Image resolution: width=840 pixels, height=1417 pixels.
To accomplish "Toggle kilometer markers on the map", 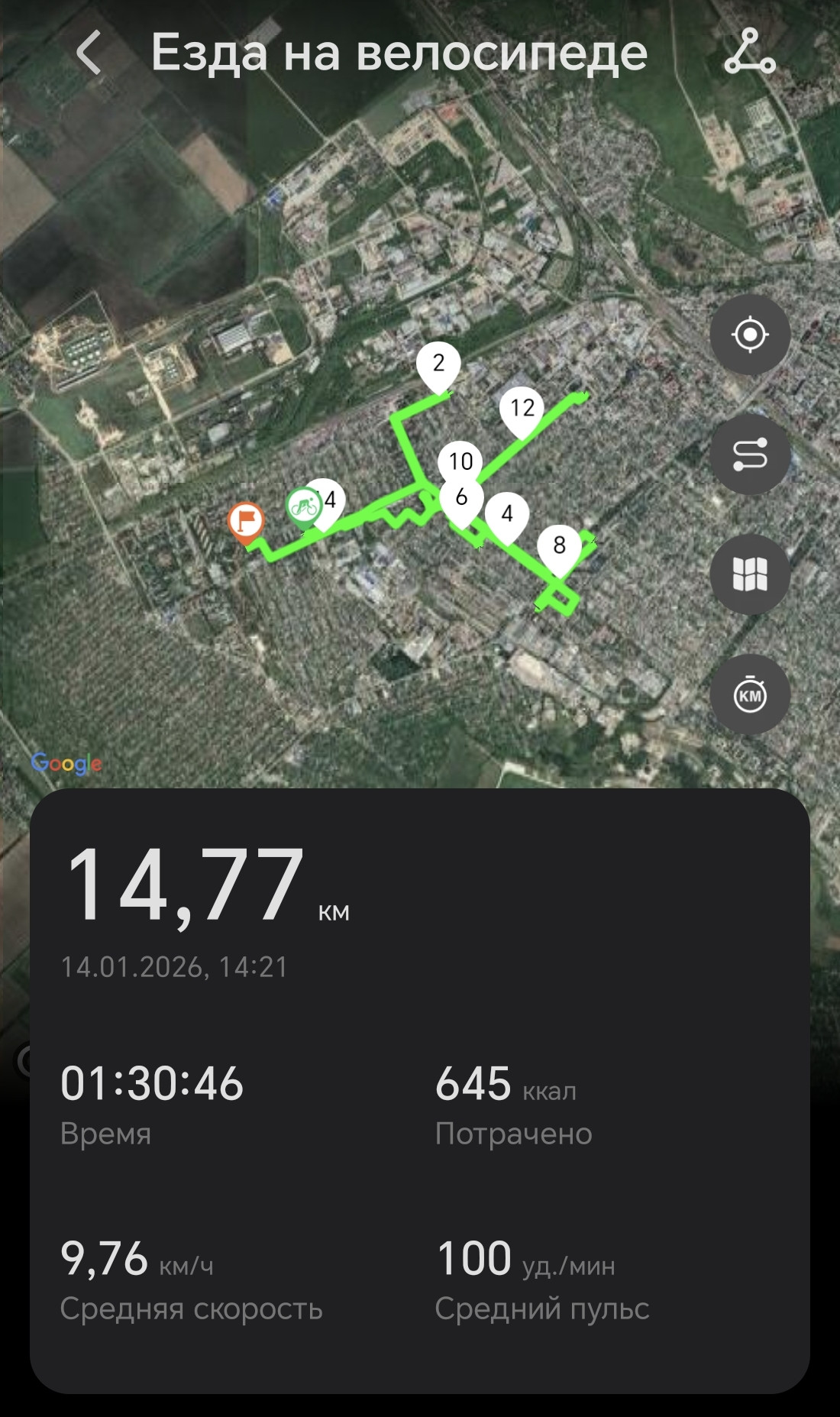I will click(750, 694).
